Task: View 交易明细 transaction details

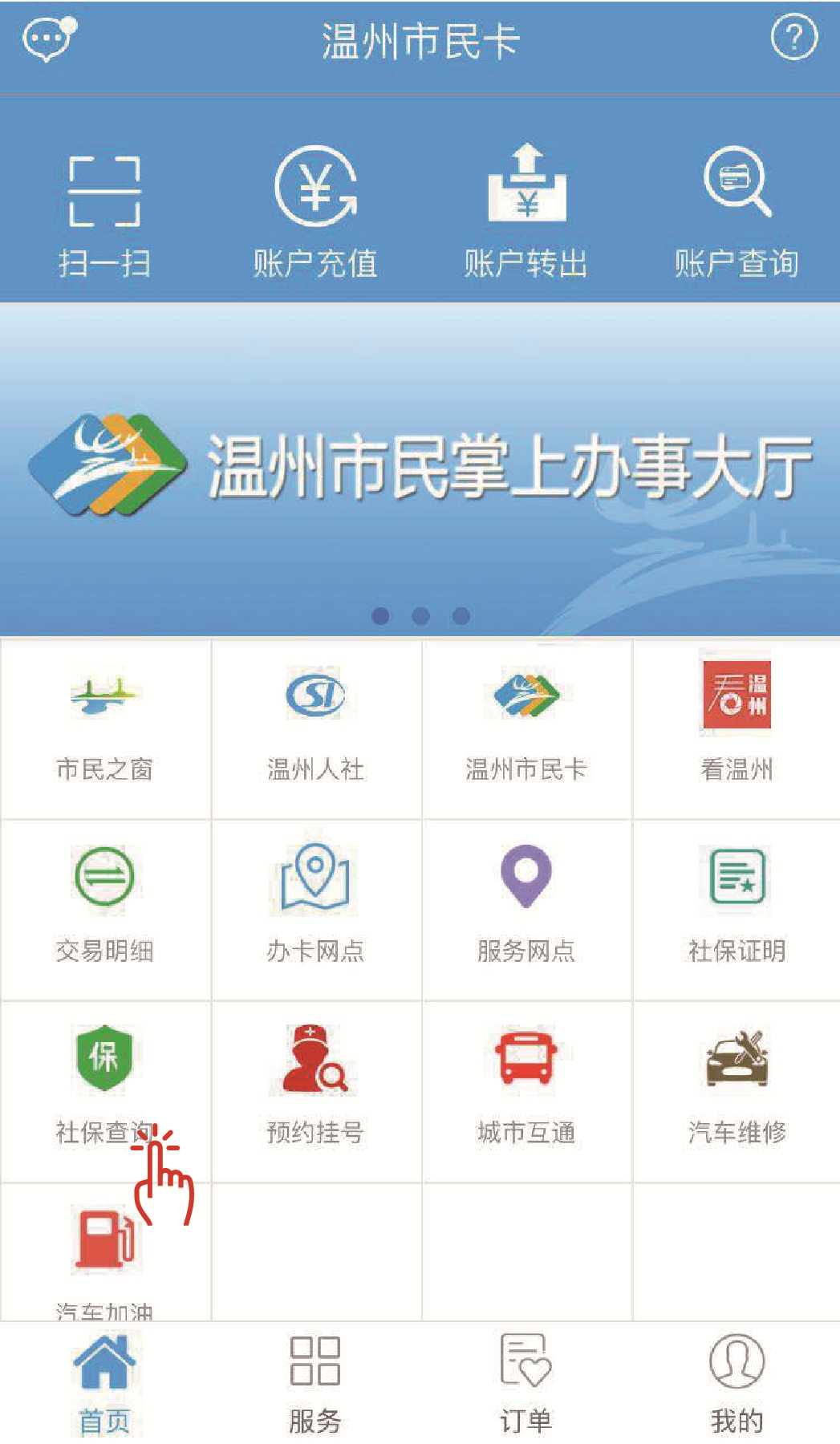Action: point(104,907)
